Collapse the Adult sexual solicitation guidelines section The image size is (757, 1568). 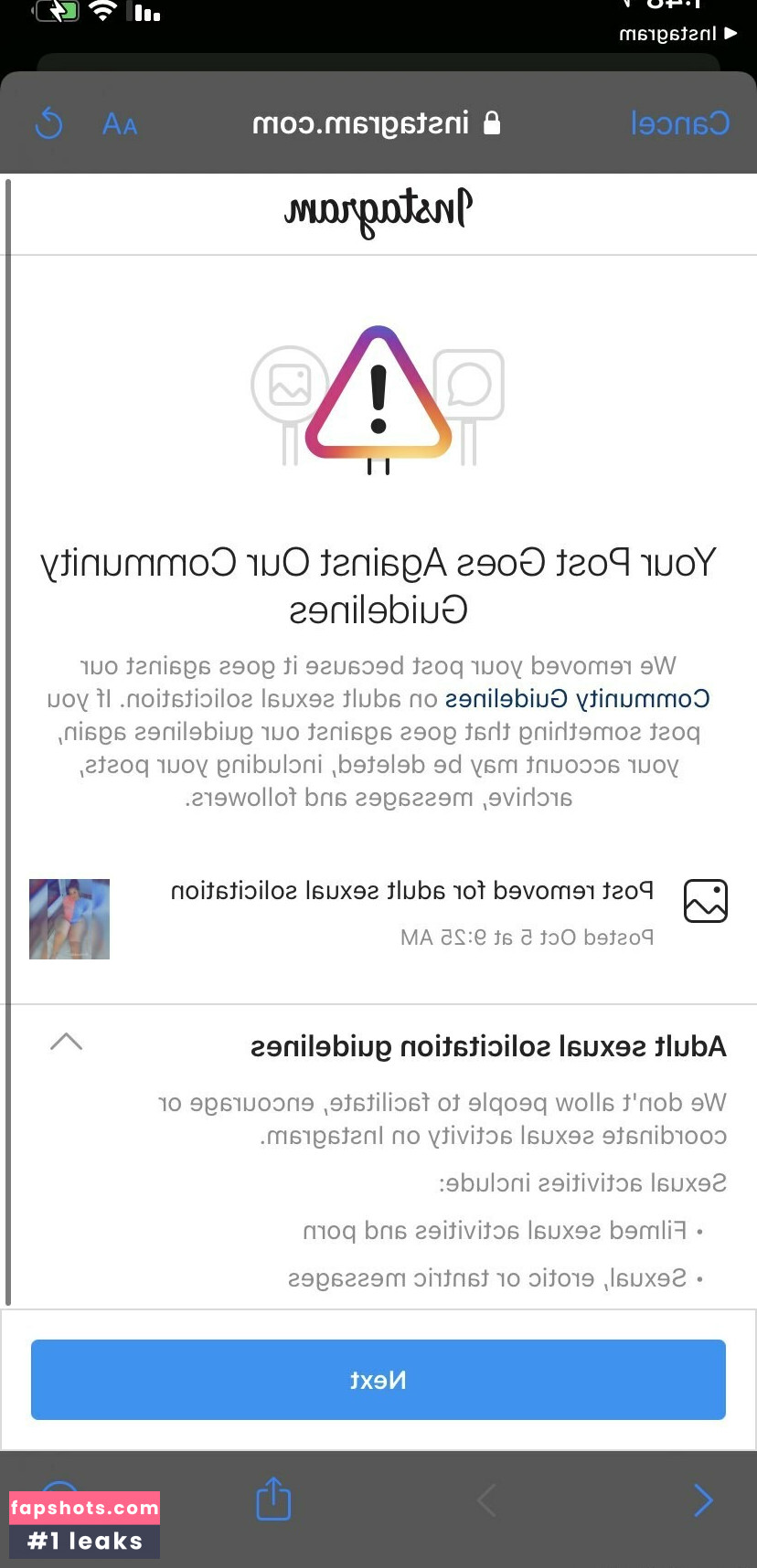[66, 1042]
